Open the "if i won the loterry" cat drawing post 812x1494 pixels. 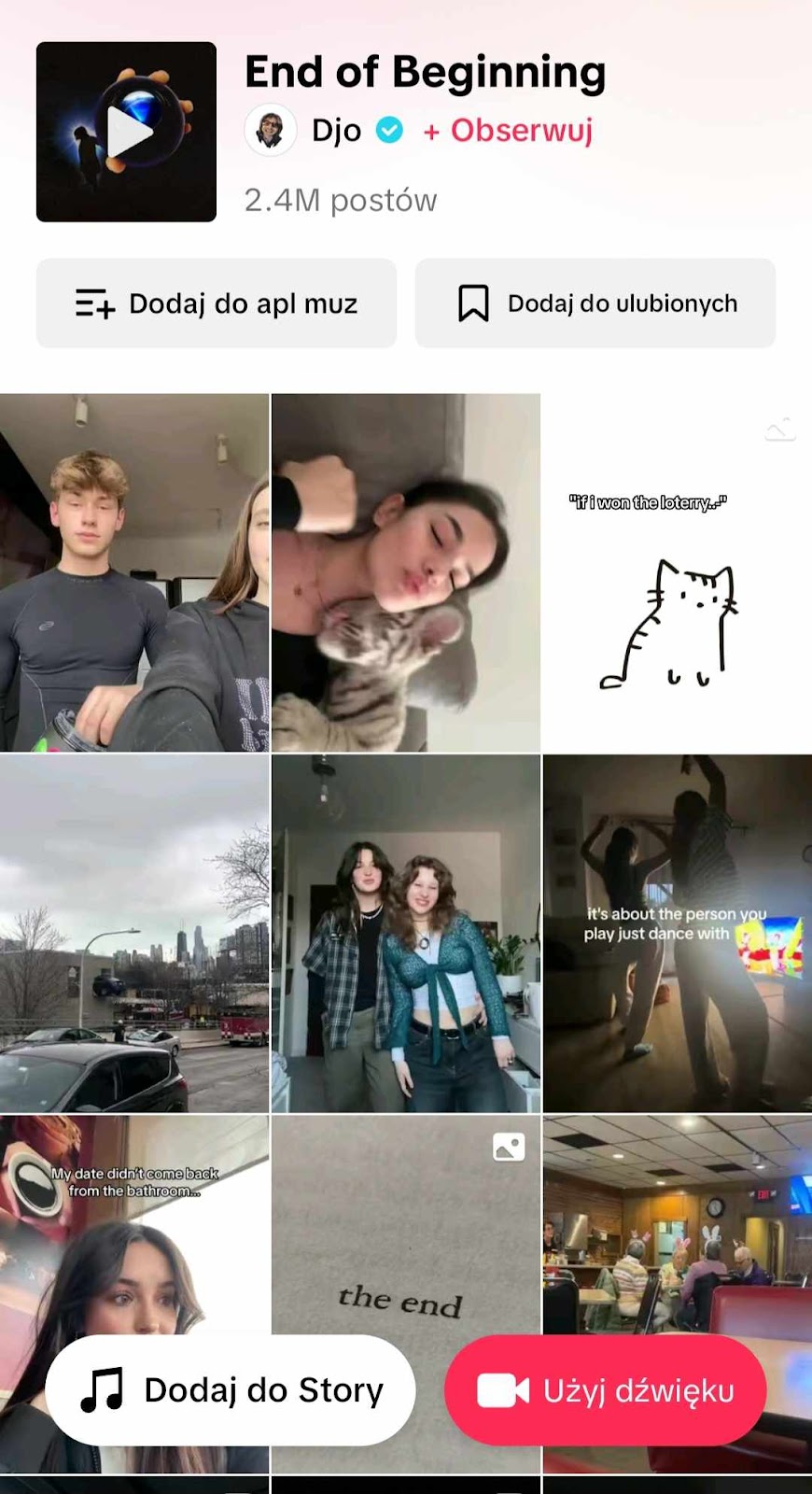coord(677,572)
